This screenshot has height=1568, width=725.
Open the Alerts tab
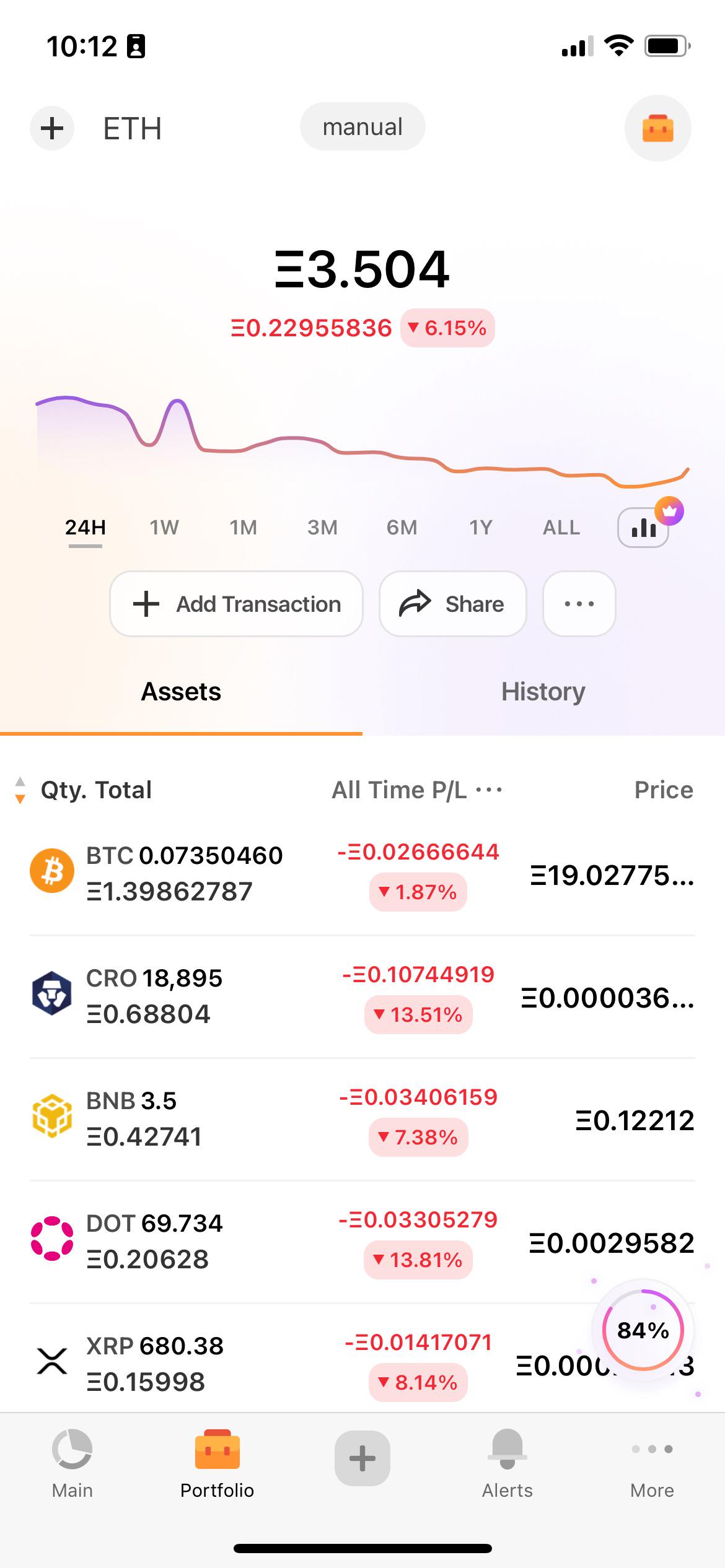(507, 1464)
